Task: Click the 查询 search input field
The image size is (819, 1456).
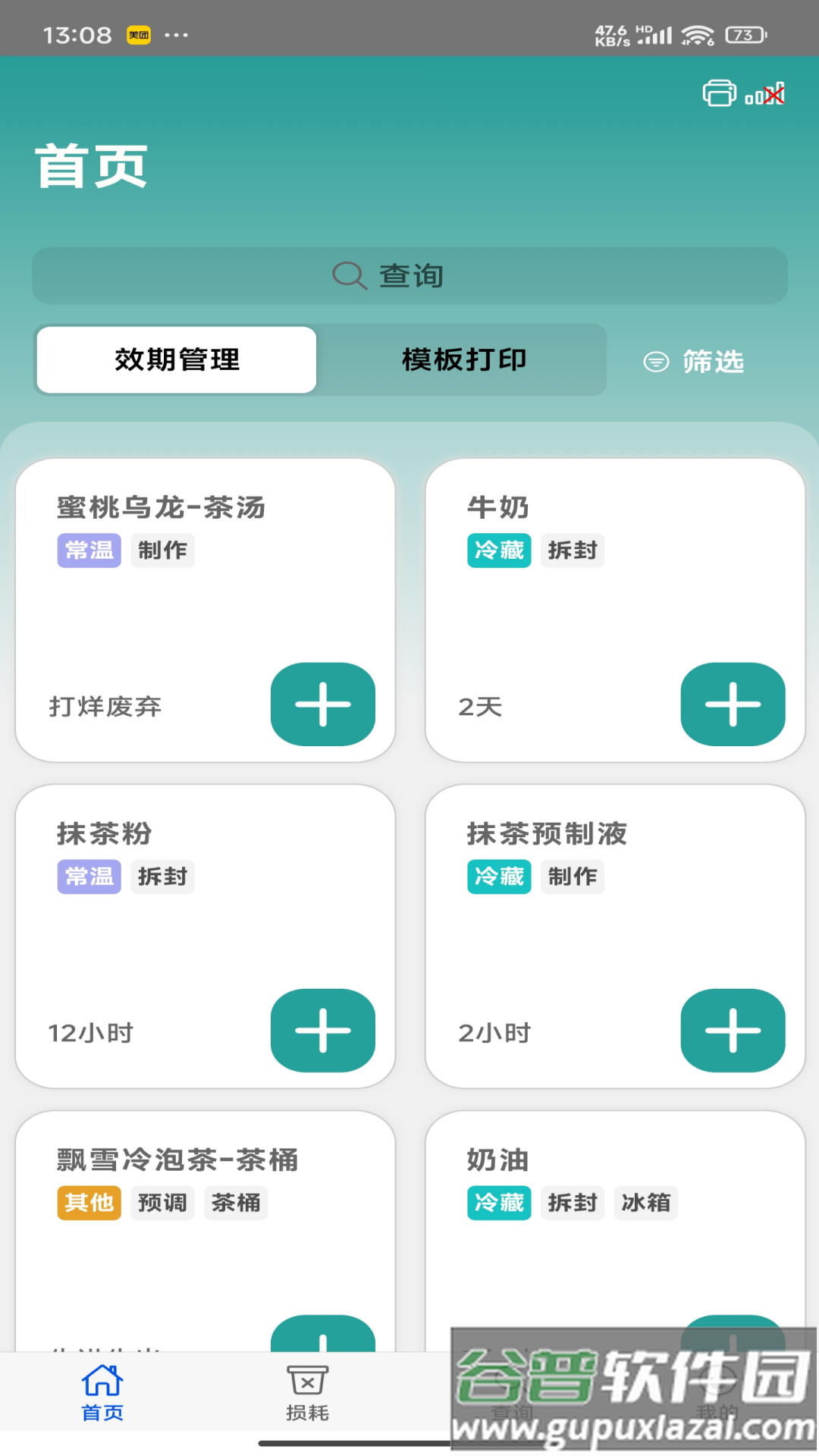Action: pyautogui.click(x=409, y=276)
